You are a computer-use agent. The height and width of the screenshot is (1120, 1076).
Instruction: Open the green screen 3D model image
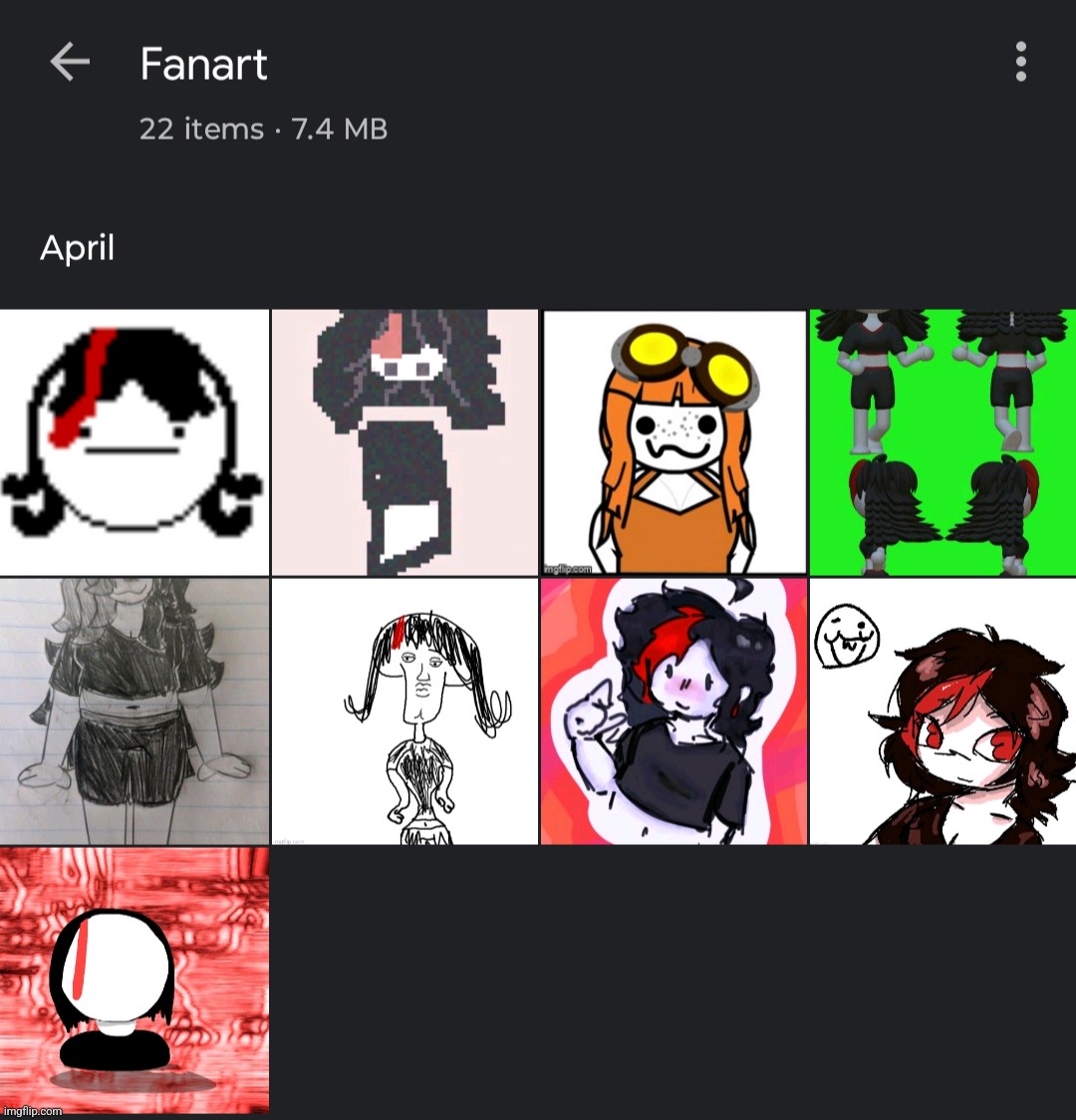coord(942,441)
